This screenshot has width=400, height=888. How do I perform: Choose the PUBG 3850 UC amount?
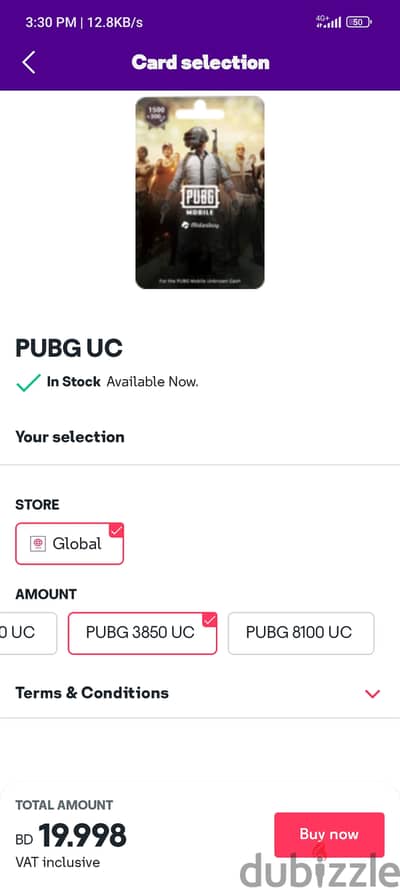tap(142, 633)
